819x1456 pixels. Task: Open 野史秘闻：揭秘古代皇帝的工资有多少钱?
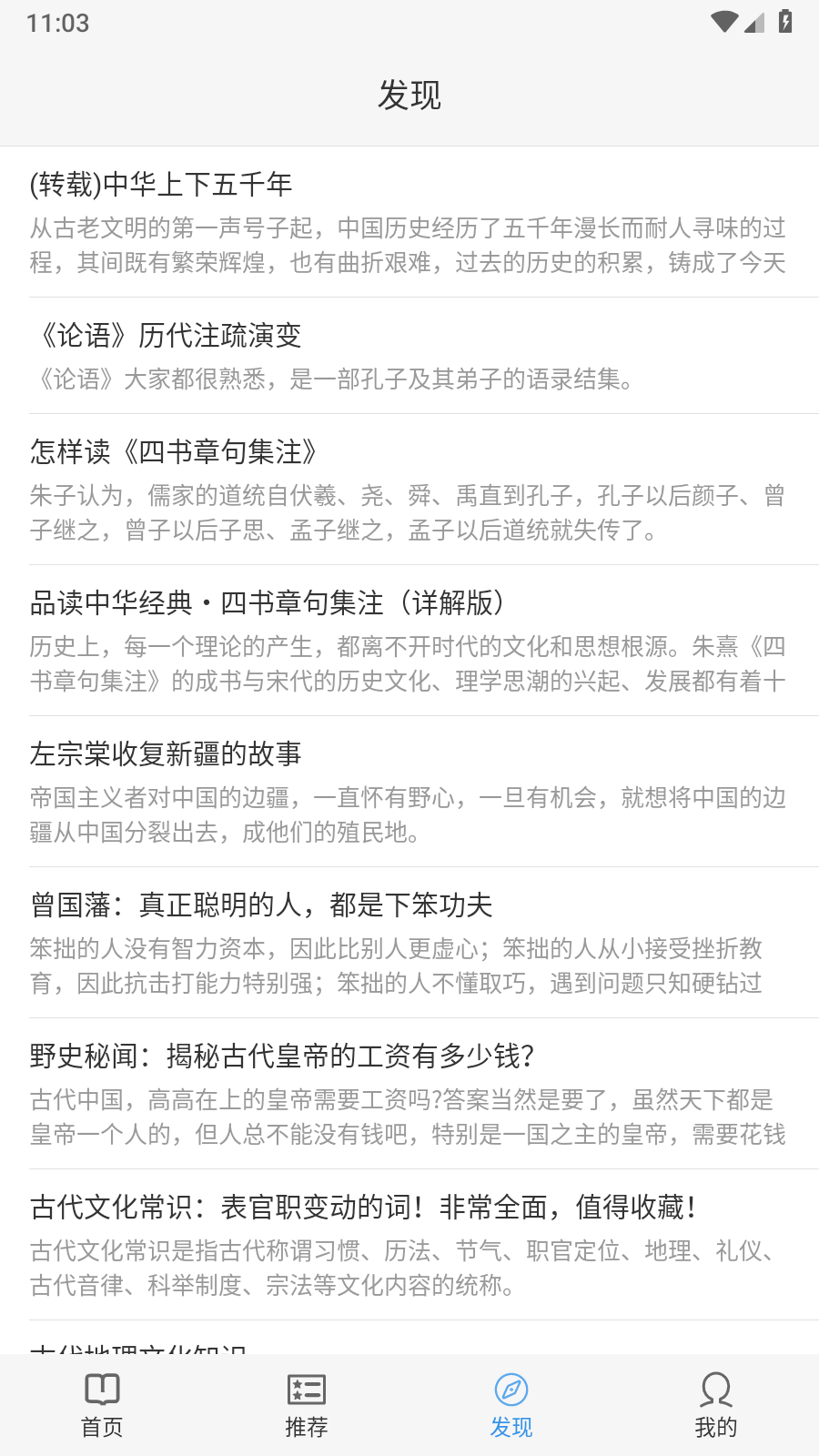click(x=409, y=1094)
